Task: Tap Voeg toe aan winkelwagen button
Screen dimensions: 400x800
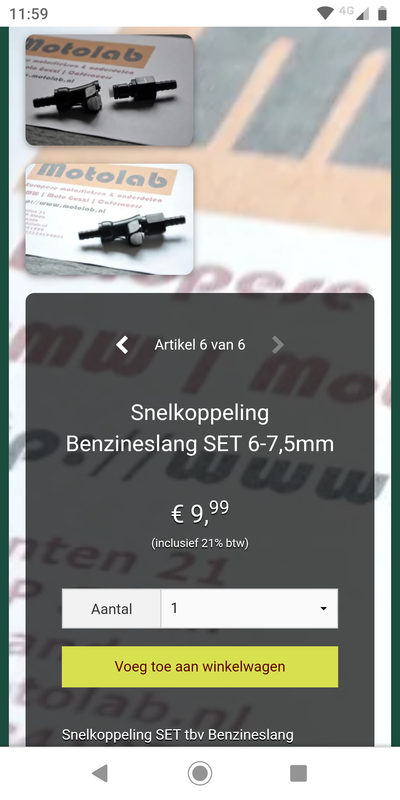Action: [199, 666]
